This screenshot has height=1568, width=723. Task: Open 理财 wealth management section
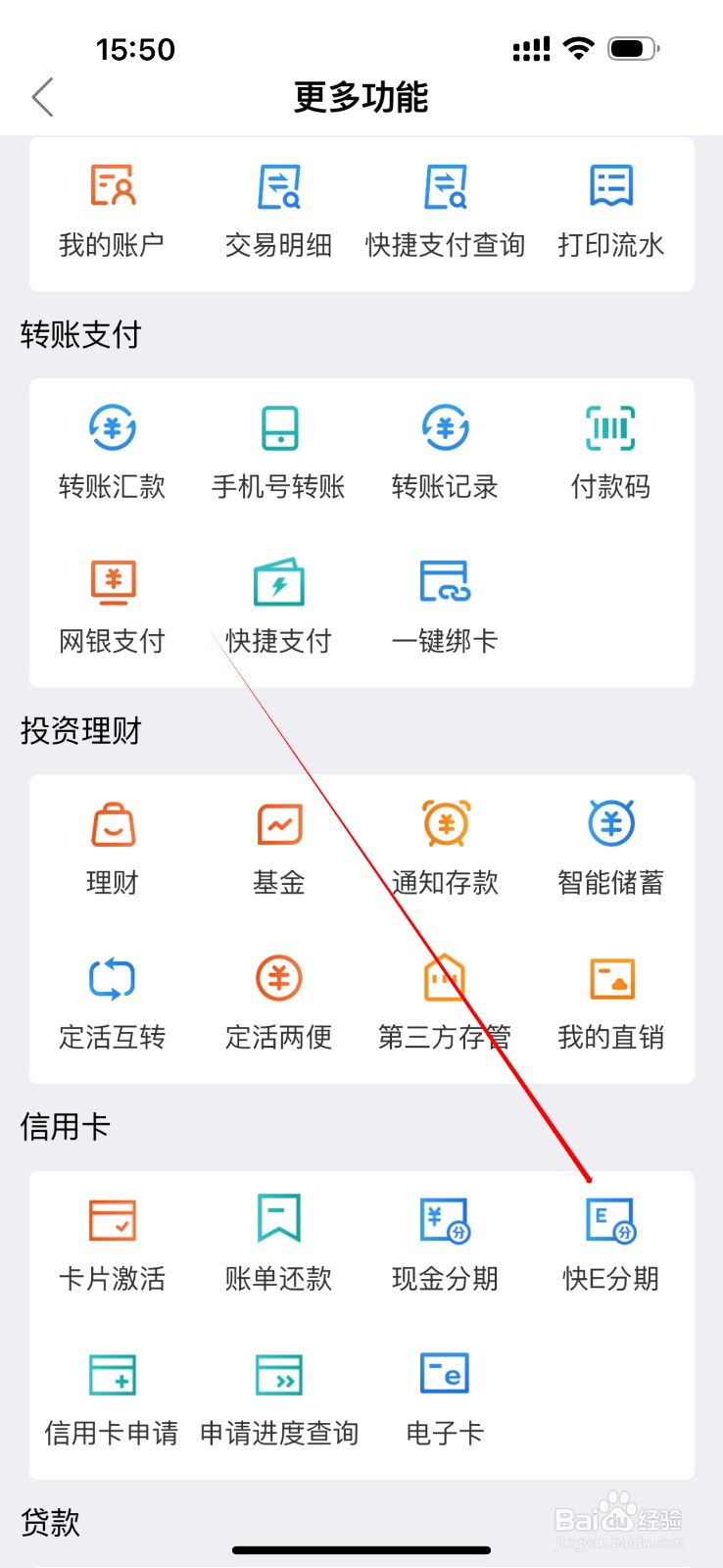tap(112, 848)
